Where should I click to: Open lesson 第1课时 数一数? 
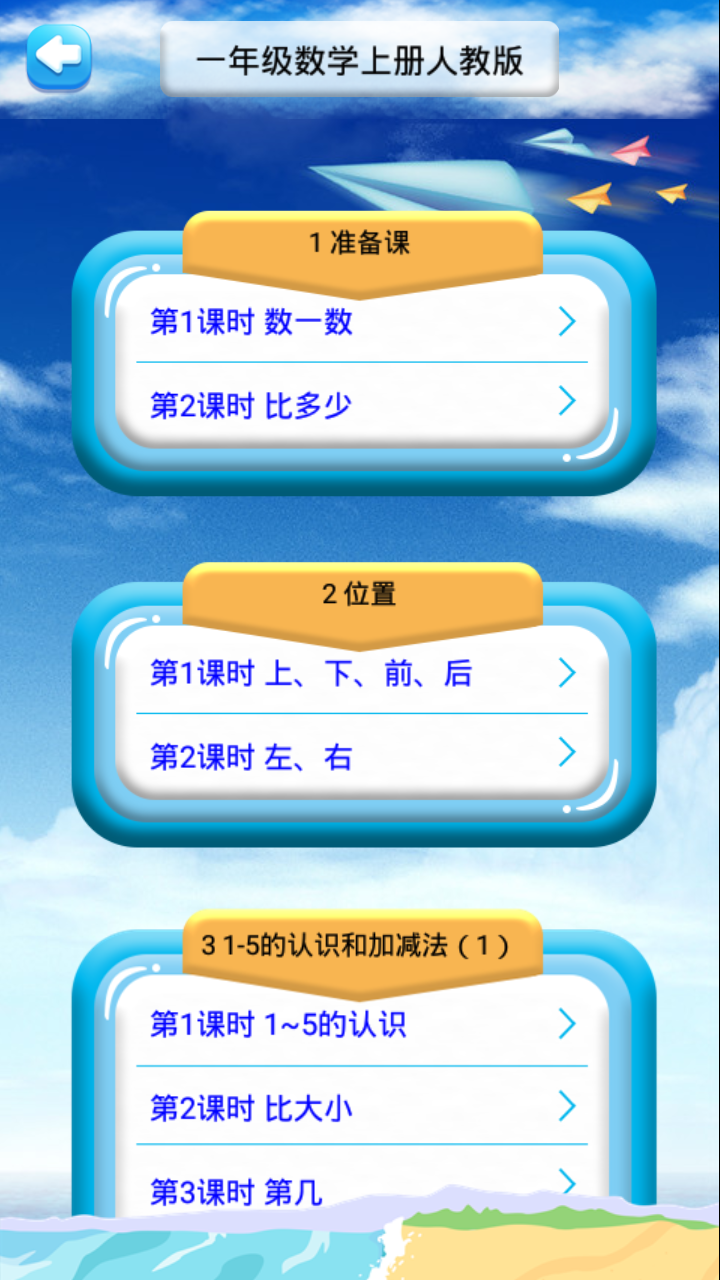pyautogui.click(x=361, y=322)
